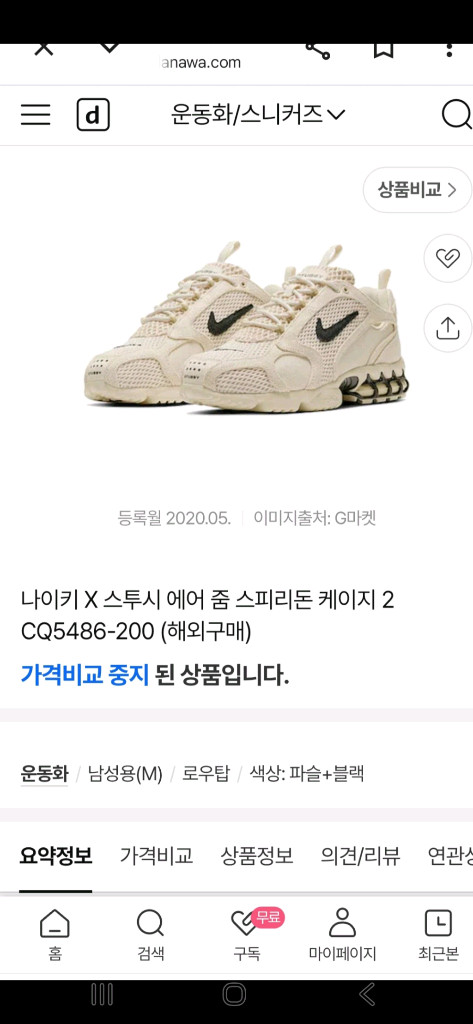Switch to the 의견/리뷰 tab

tap(361, 856)
